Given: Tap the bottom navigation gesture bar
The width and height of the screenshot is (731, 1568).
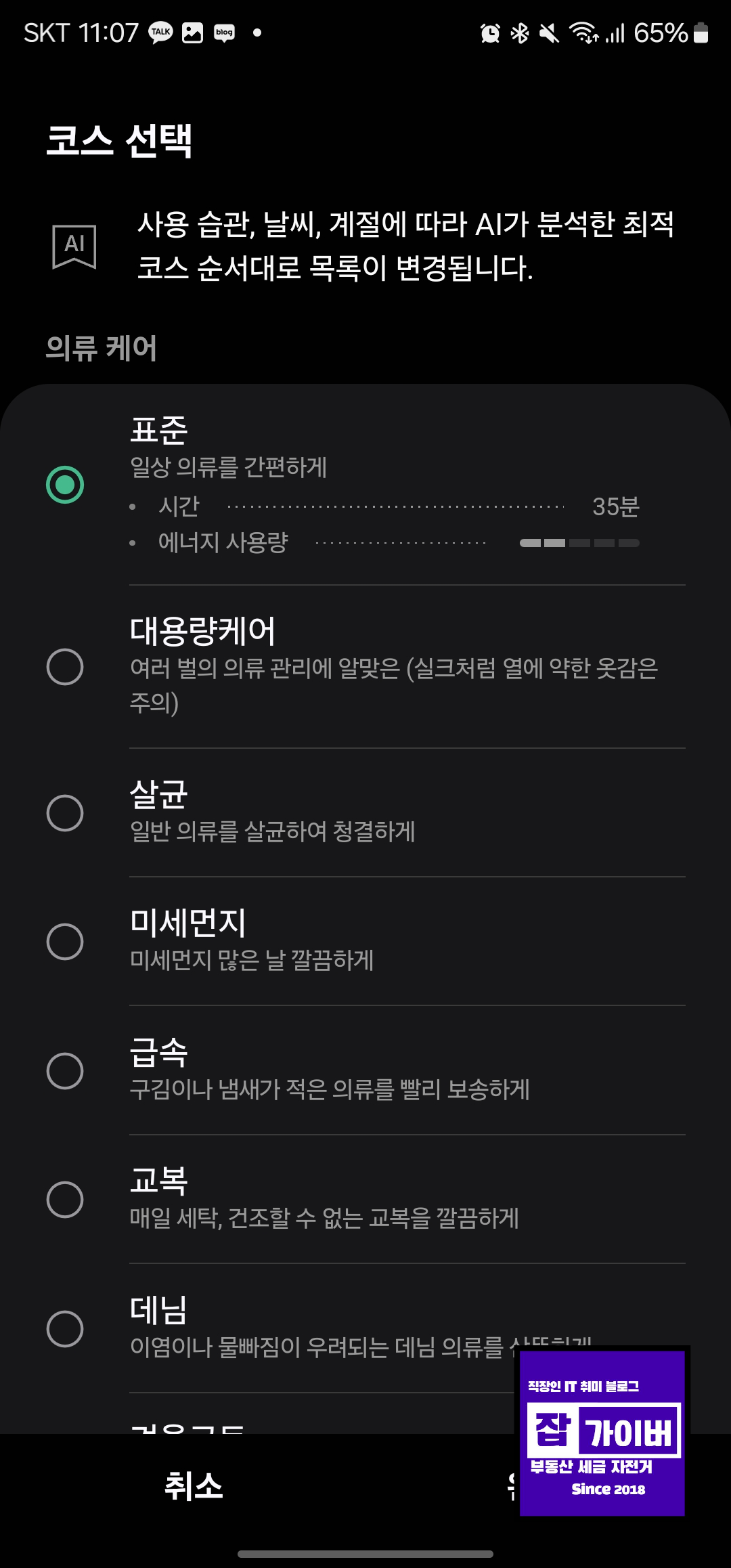Looking at the screenshot, I should click(365, 1554).
